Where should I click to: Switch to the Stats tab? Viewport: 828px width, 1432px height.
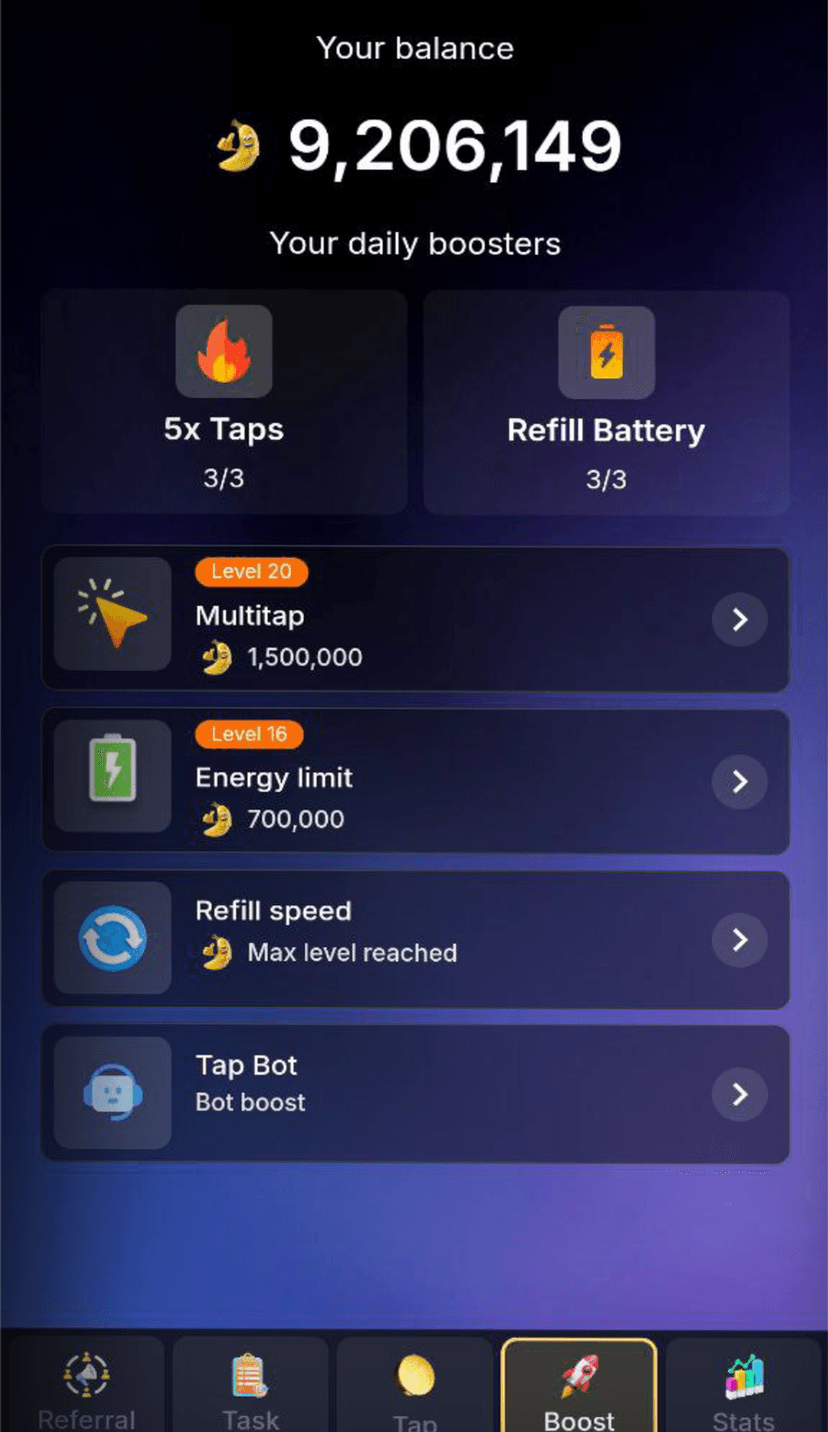(743, 1390)
